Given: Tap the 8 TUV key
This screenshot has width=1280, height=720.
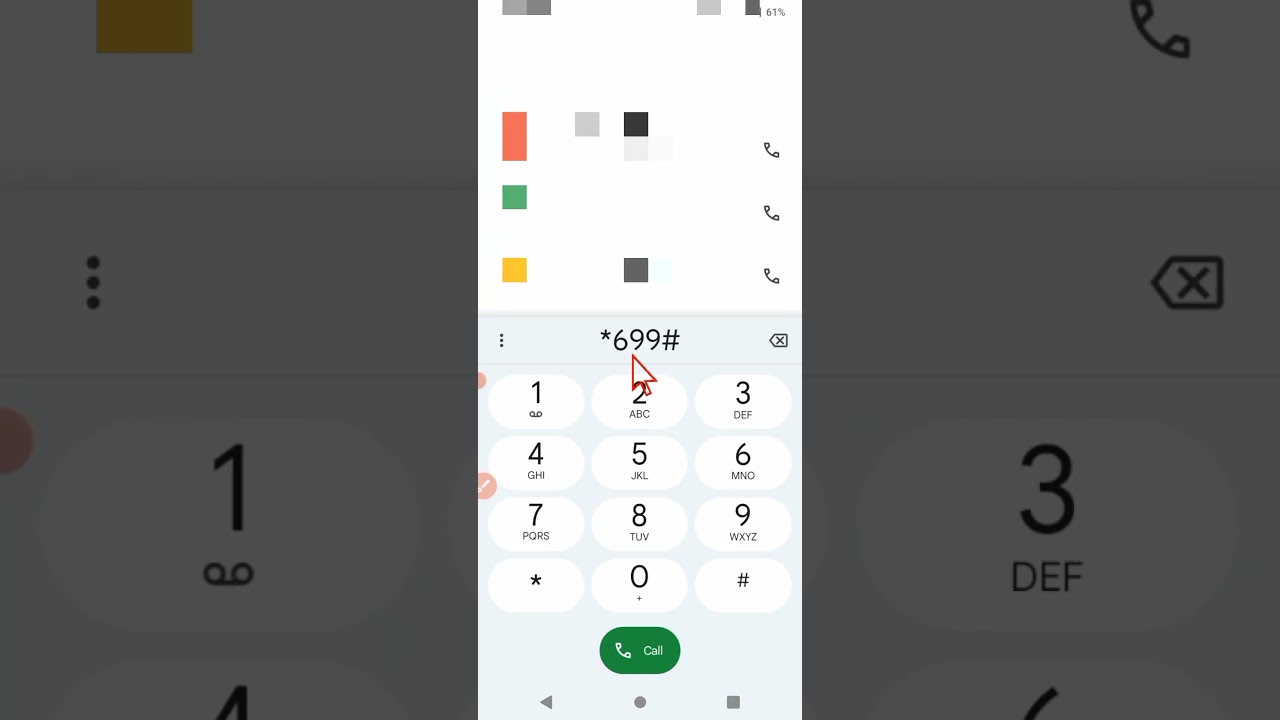Looking at the screenshot, I should click(x=639, y=523).
